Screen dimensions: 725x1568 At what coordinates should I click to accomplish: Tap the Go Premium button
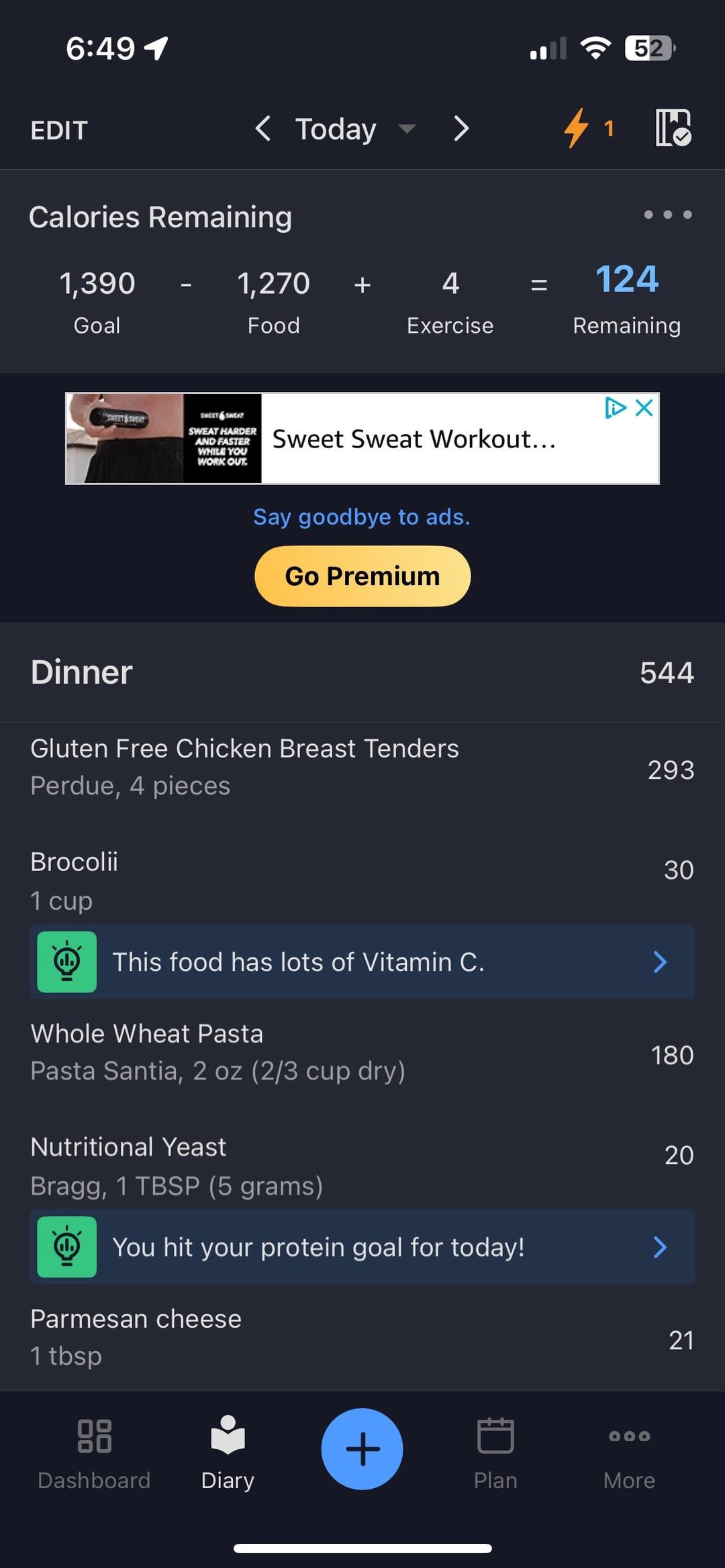click(x=362, y=576)
